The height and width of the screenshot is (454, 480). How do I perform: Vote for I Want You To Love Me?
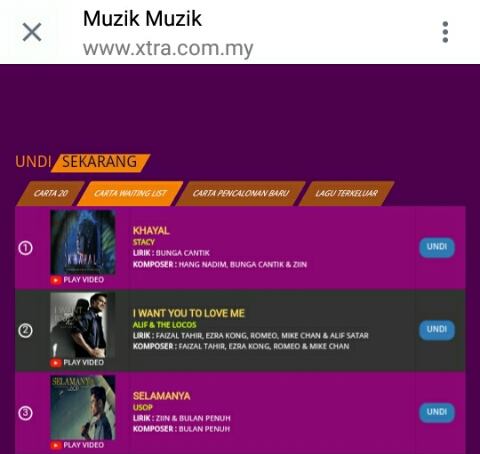tap(437, 330)
